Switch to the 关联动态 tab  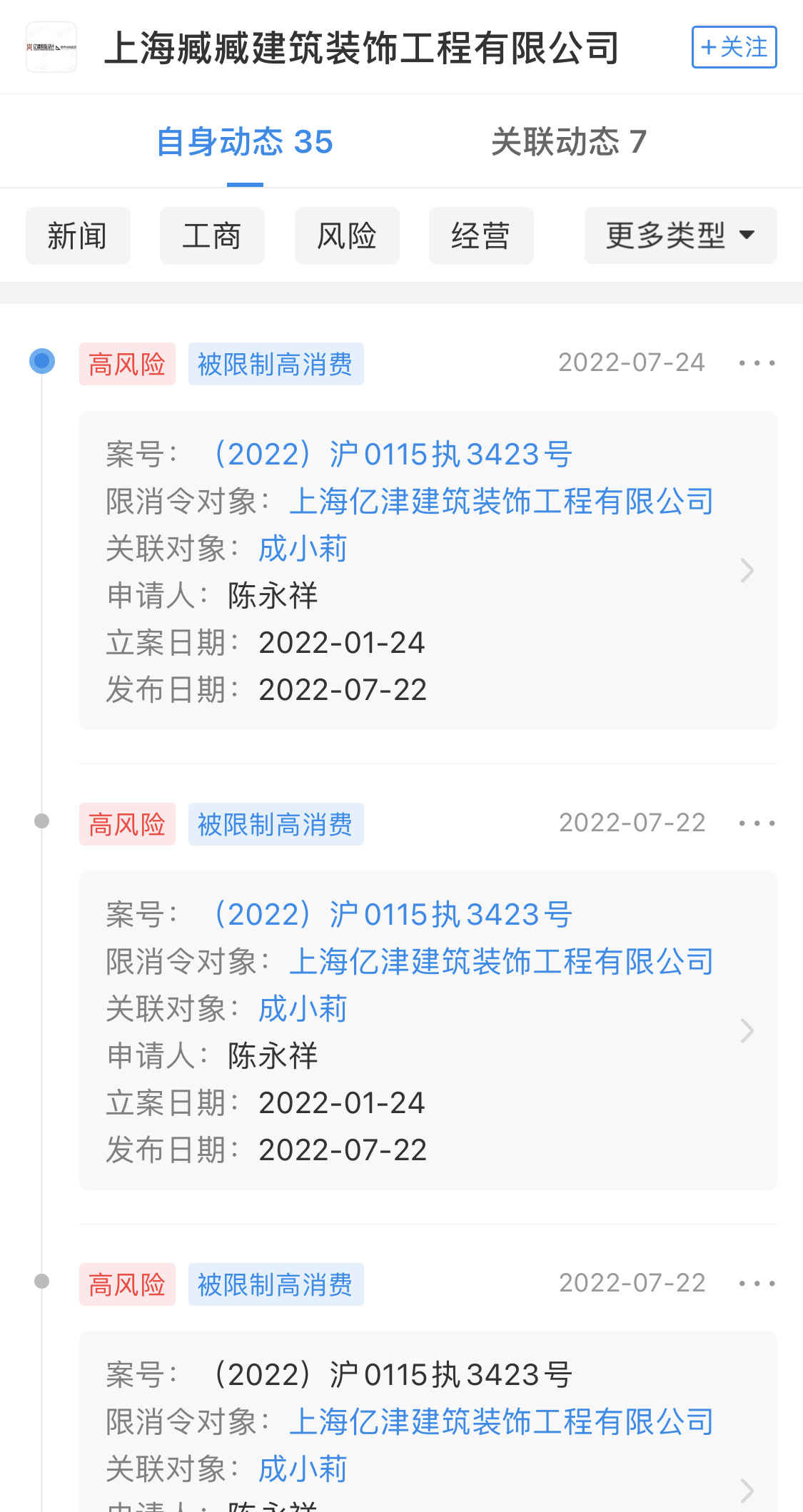[x=568, y=142]
